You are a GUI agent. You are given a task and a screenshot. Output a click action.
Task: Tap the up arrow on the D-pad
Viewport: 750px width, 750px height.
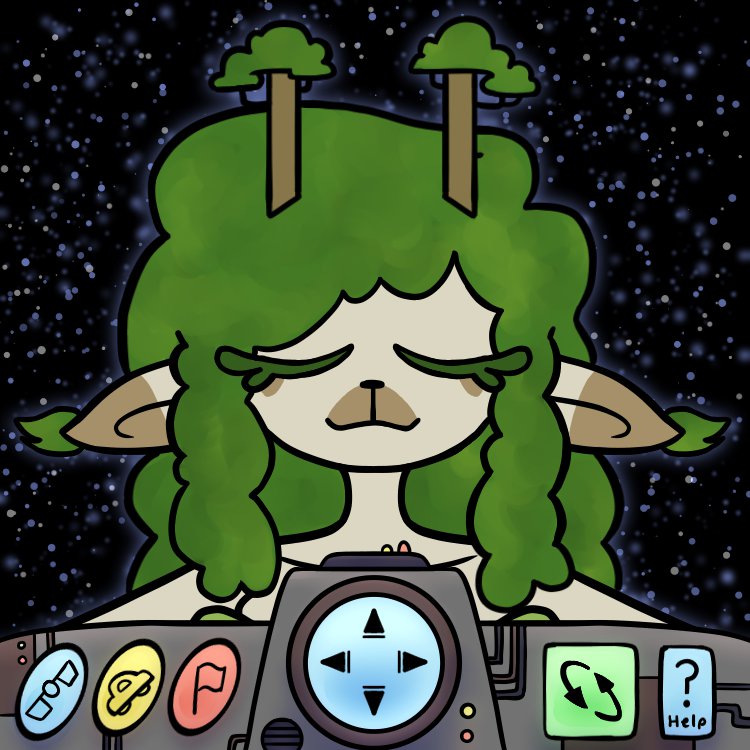coord(374,624)
